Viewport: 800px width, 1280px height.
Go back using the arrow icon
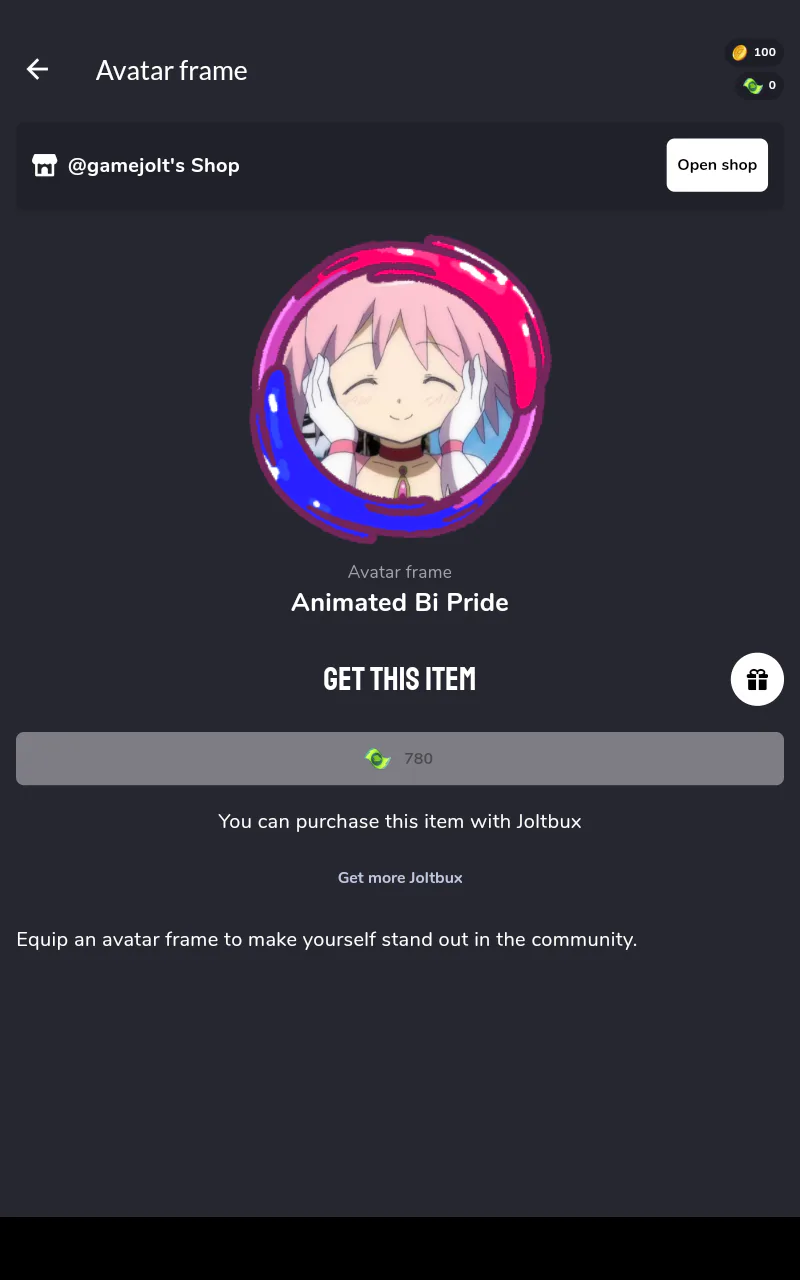tap(37, 69)
